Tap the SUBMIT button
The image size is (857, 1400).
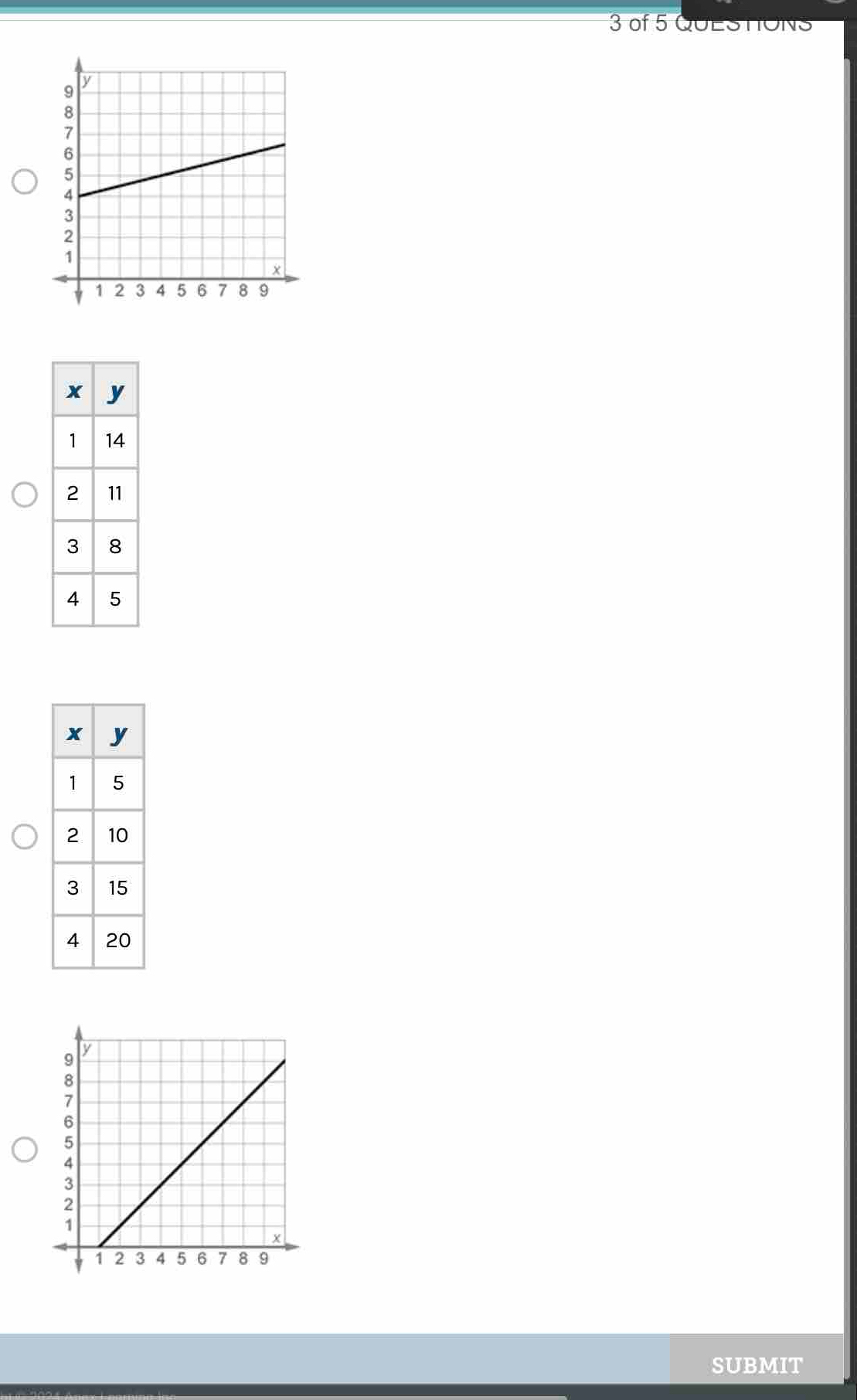pyautogui.click(x=756, y=1365)
